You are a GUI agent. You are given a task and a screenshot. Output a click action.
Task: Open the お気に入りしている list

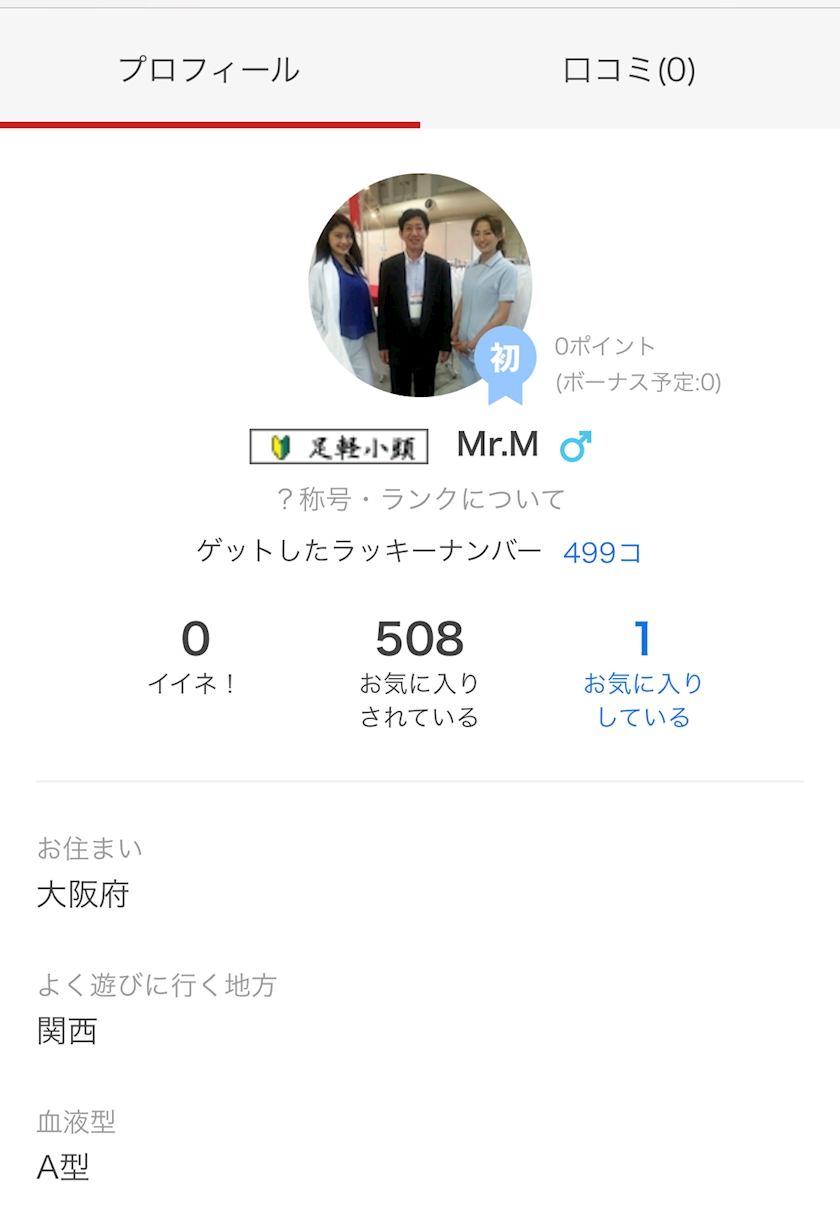643,674
